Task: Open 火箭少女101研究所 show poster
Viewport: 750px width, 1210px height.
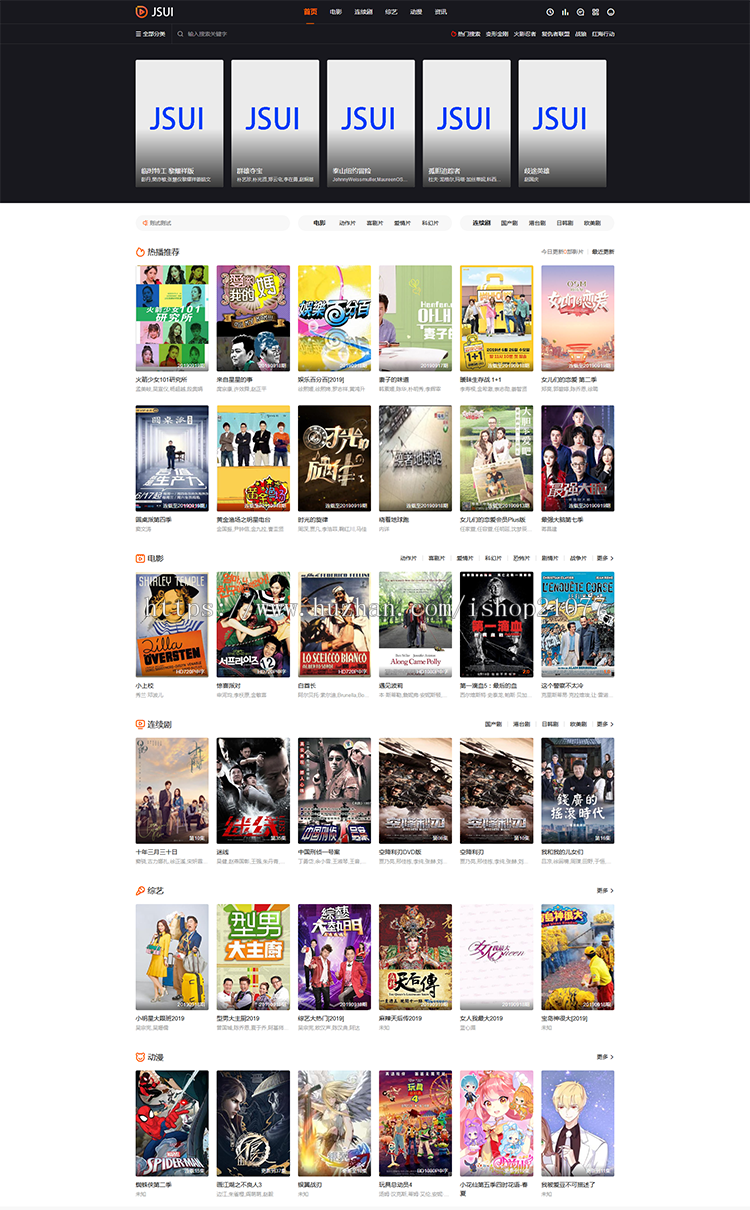Action: pos(172,318)
